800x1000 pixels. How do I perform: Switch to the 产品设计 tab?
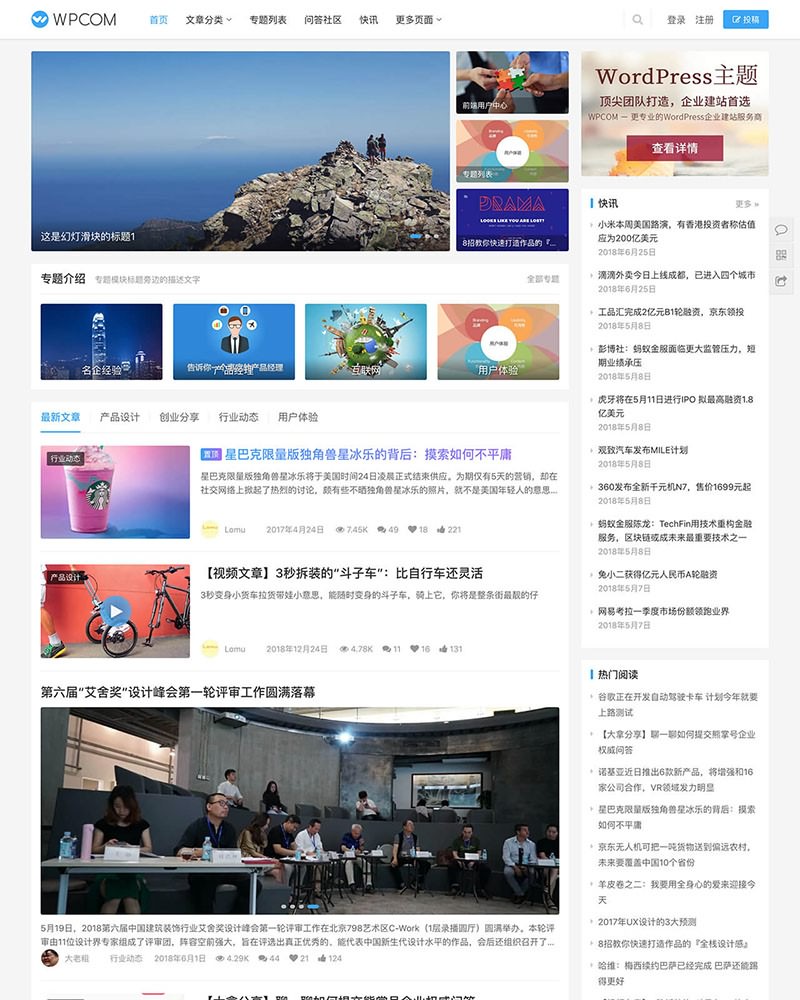[x=120, y=417]
